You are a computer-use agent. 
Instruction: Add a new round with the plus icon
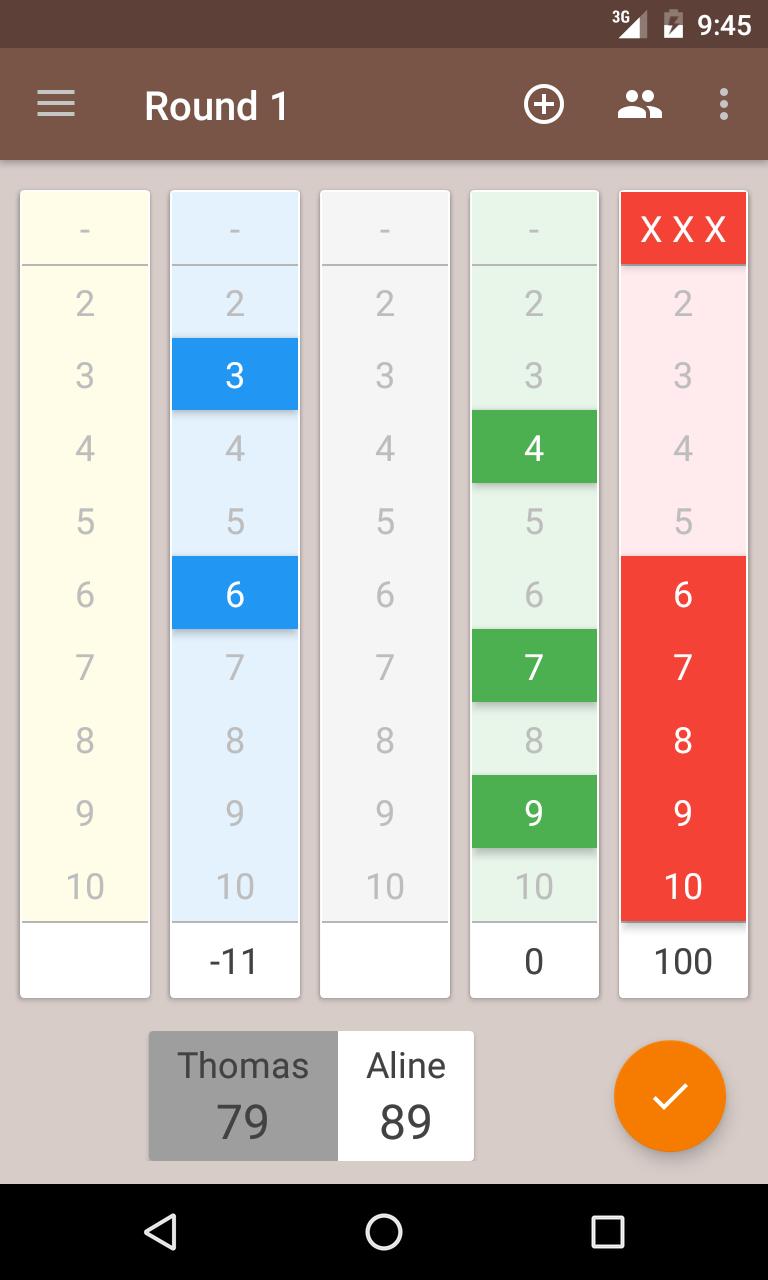coord(544,104)
